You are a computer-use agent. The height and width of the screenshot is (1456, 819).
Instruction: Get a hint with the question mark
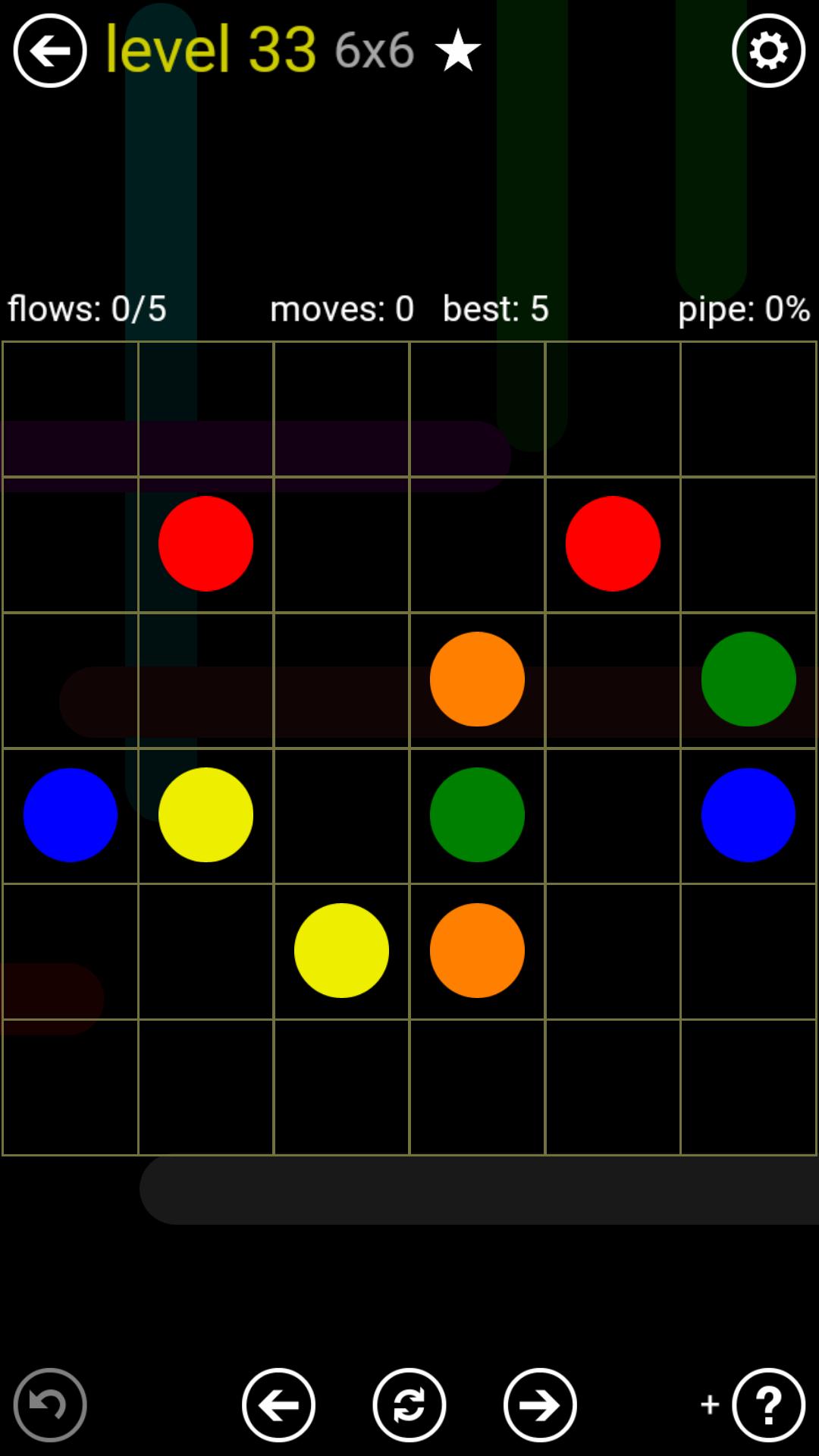(768, 1404)
